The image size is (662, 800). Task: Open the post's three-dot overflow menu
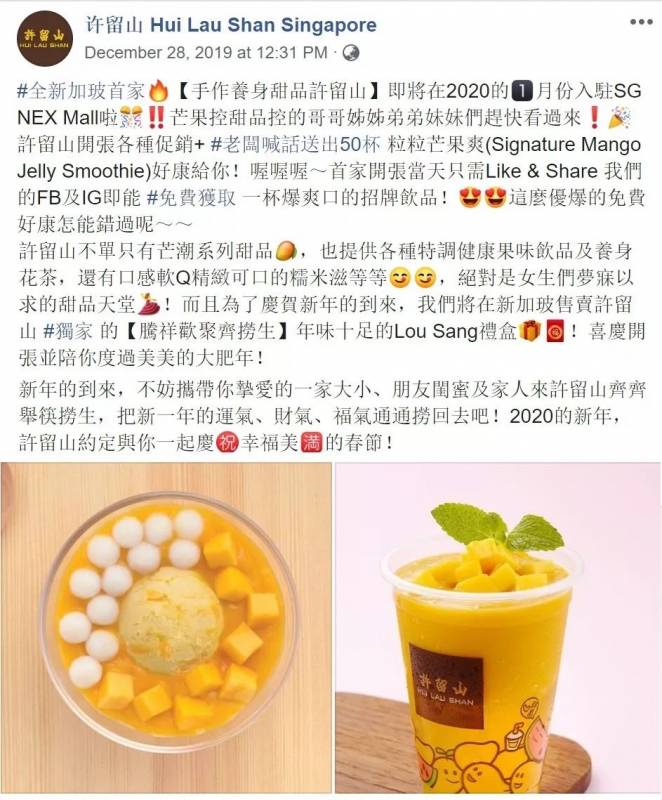coord(637,22)
